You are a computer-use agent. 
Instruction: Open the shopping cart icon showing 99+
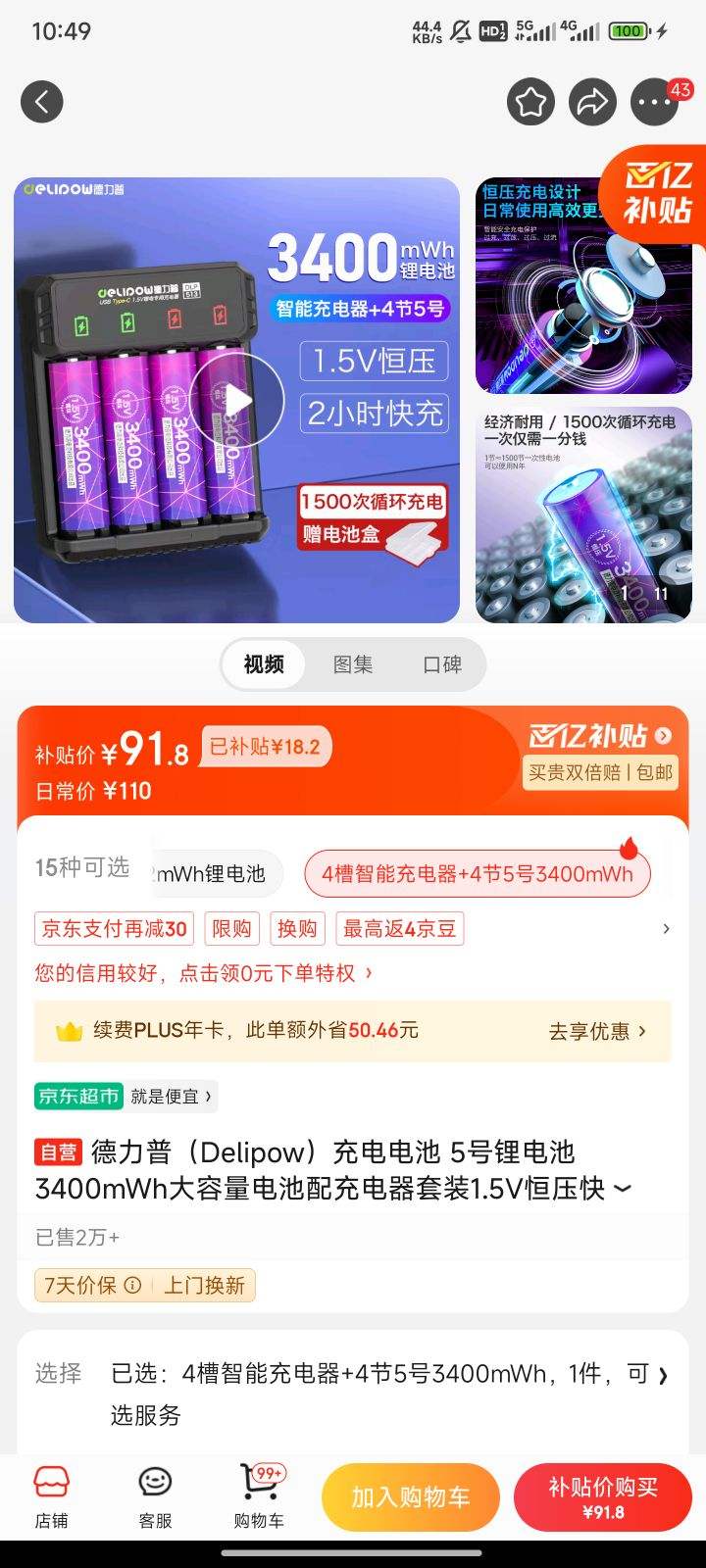tap(257, 1480)
